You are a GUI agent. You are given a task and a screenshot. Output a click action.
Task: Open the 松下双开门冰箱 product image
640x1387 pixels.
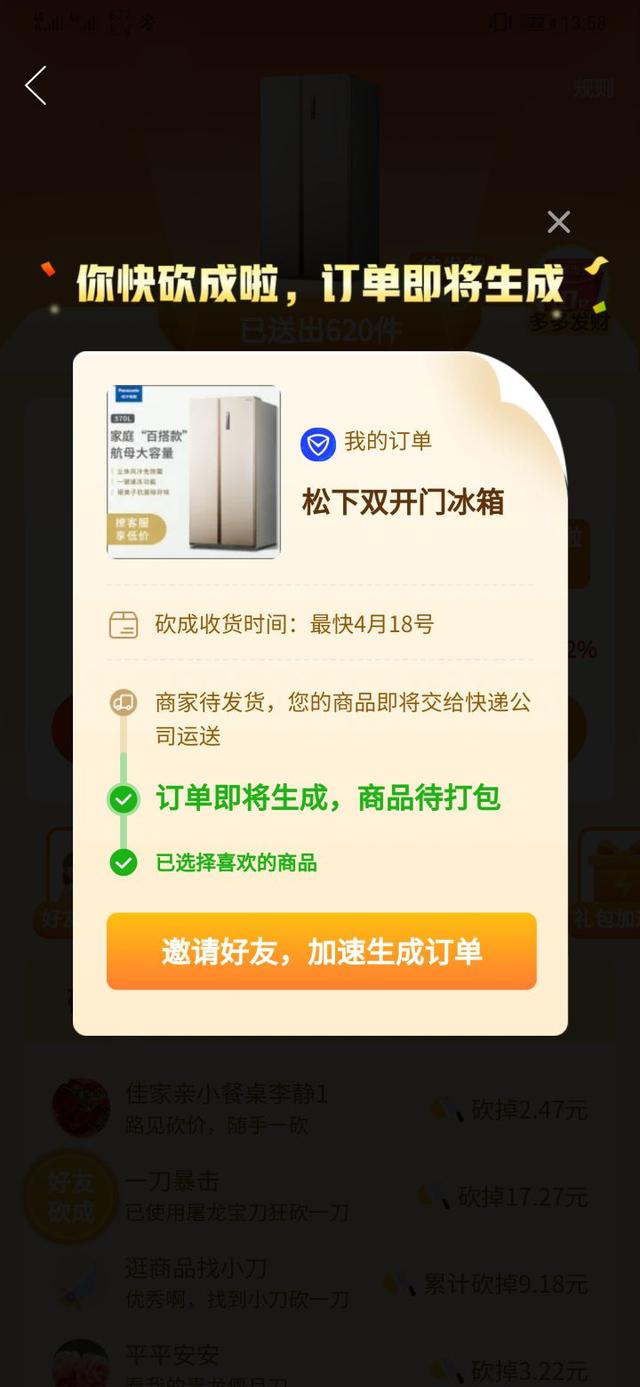point(194,471)
